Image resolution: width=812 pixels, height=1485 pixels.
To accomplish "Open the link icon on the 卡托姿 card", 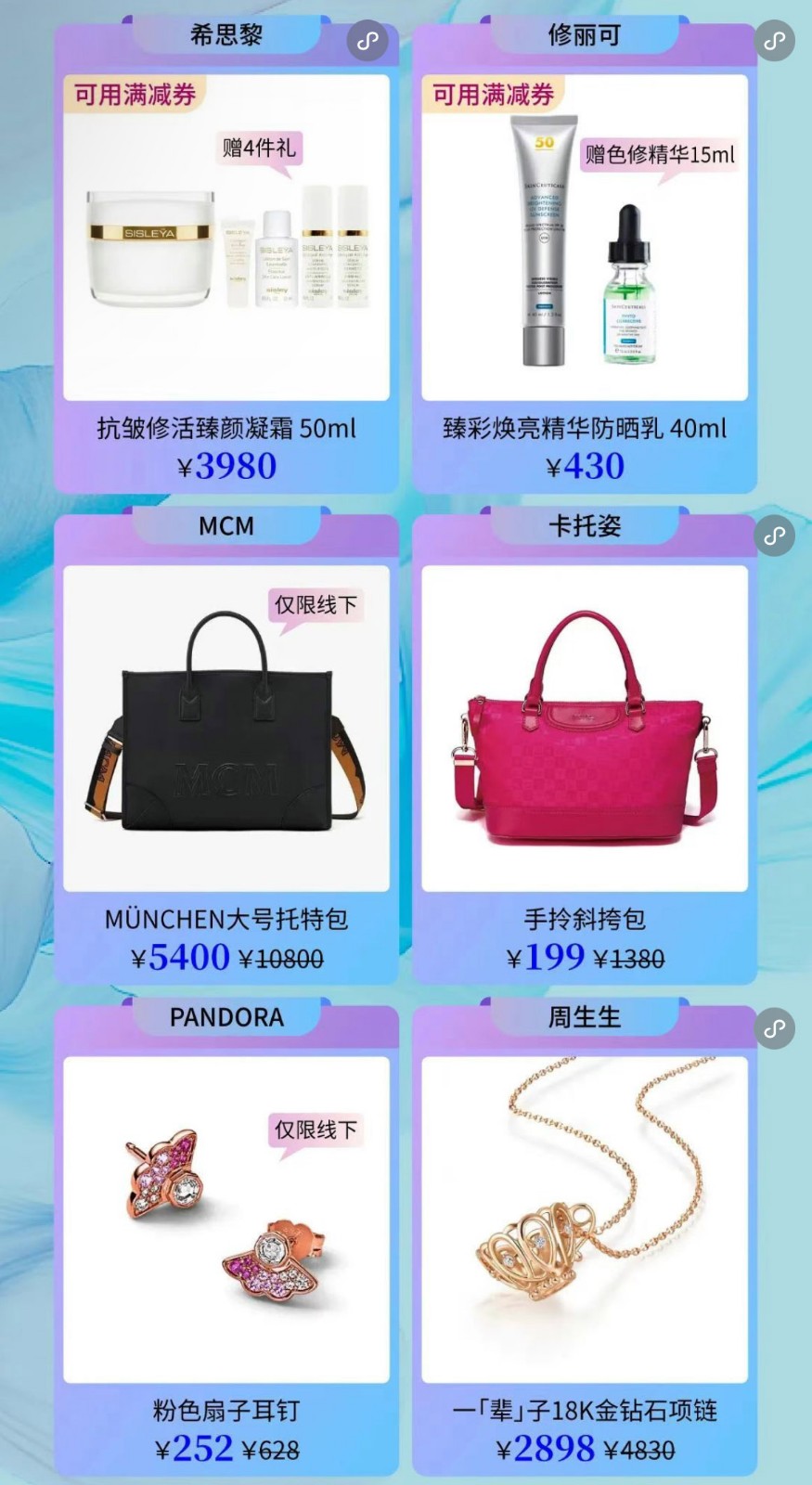I will (775, 536).
